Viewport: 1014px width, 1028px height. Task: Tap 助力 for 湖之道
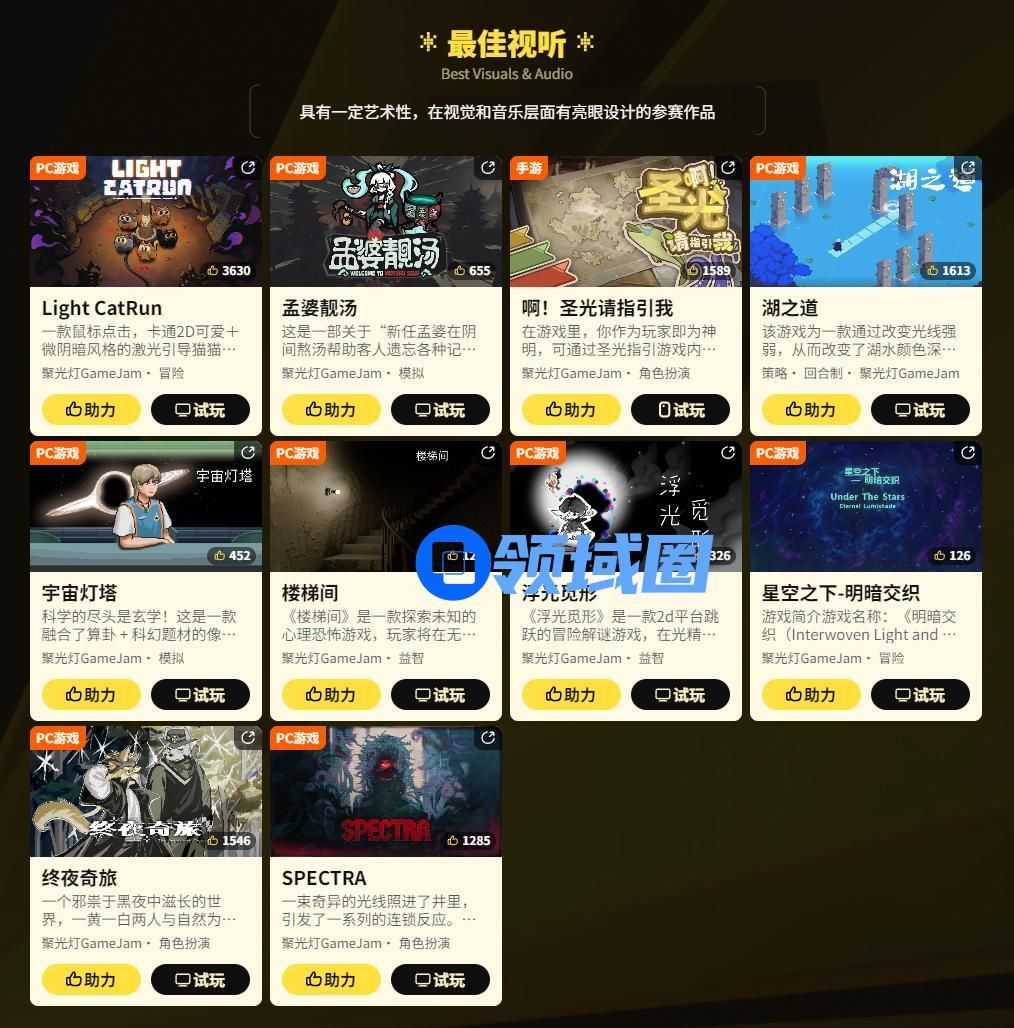(x=811, y=409)
